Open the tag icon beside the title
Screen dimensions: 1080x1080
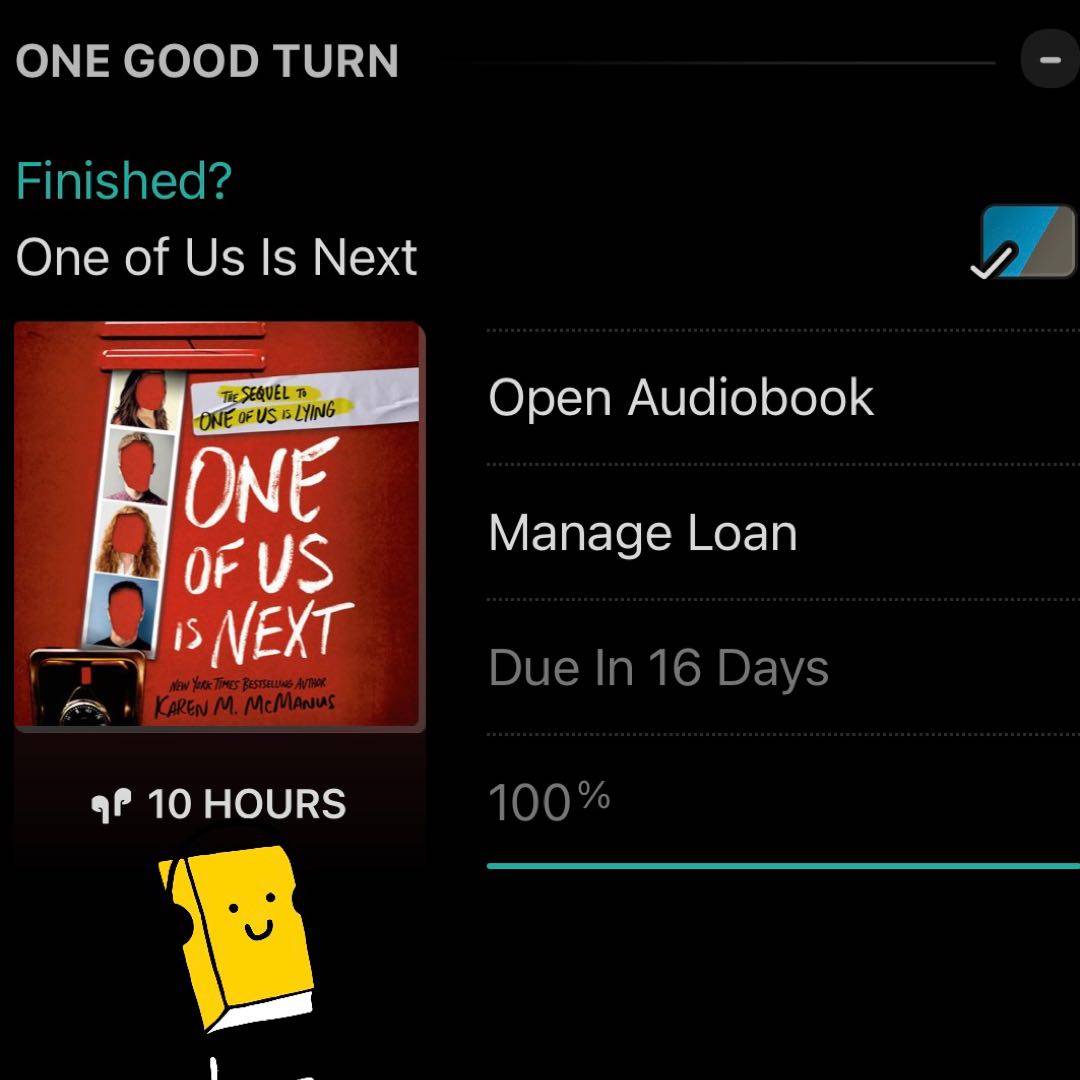[1024, 242]
